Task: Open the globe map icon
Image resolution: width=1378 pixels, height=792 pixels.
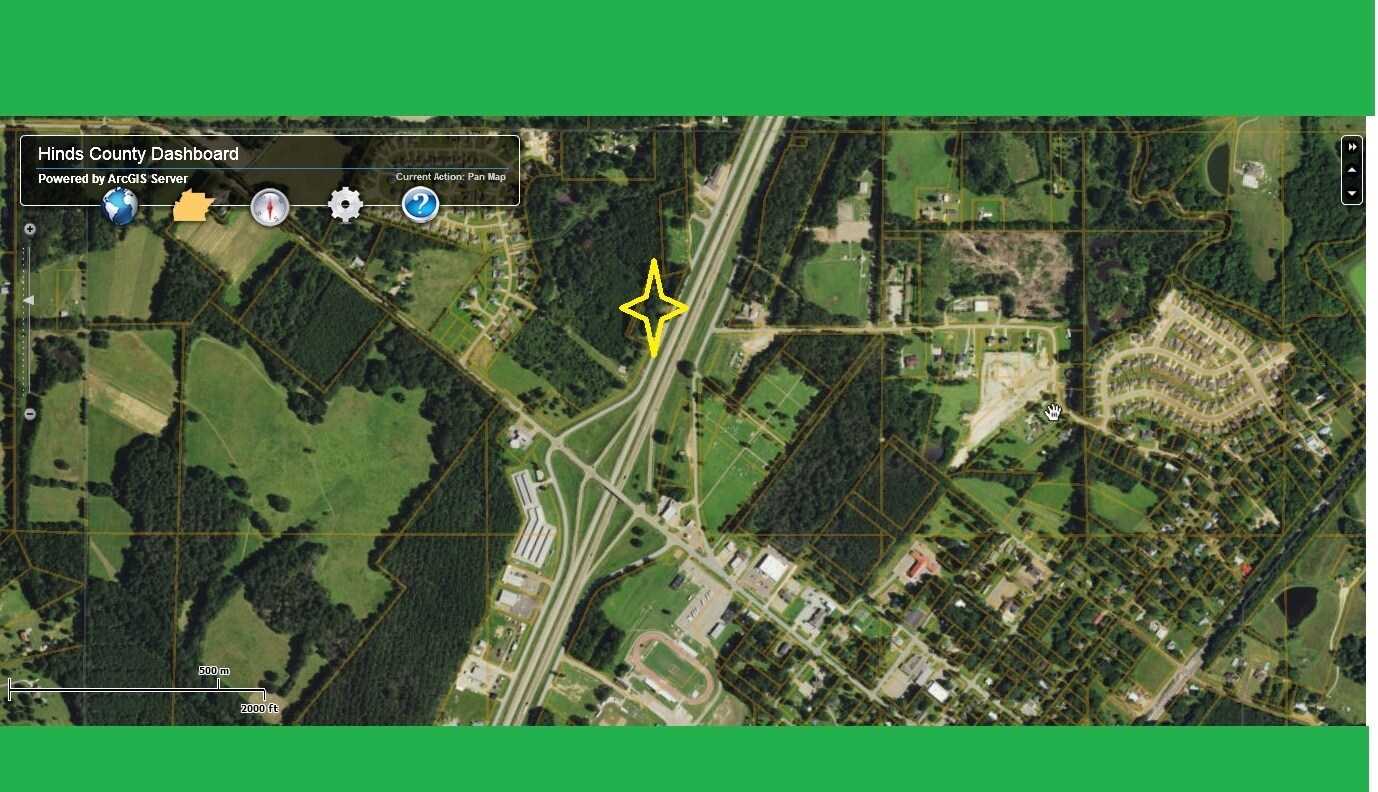Action: [120, 206]
